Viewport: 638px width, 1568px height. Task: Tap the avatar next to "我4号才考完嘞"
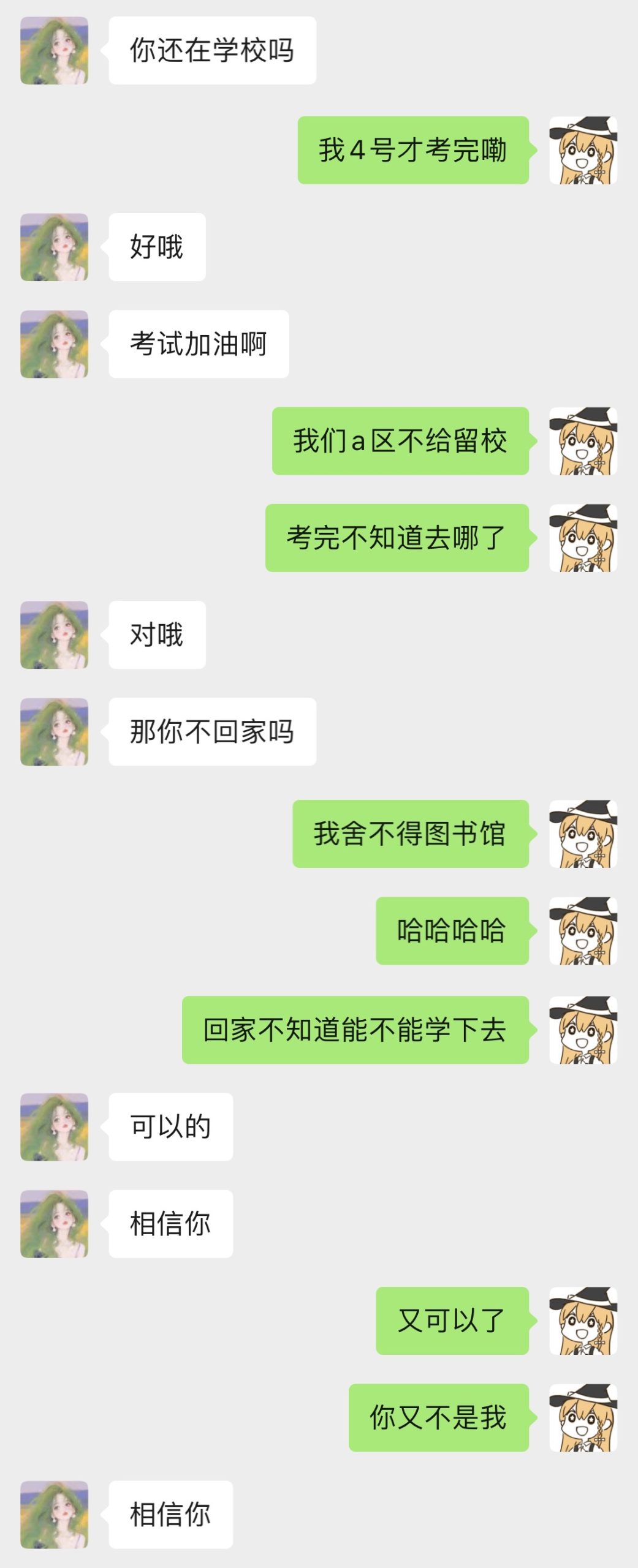(x=583, y=150)
